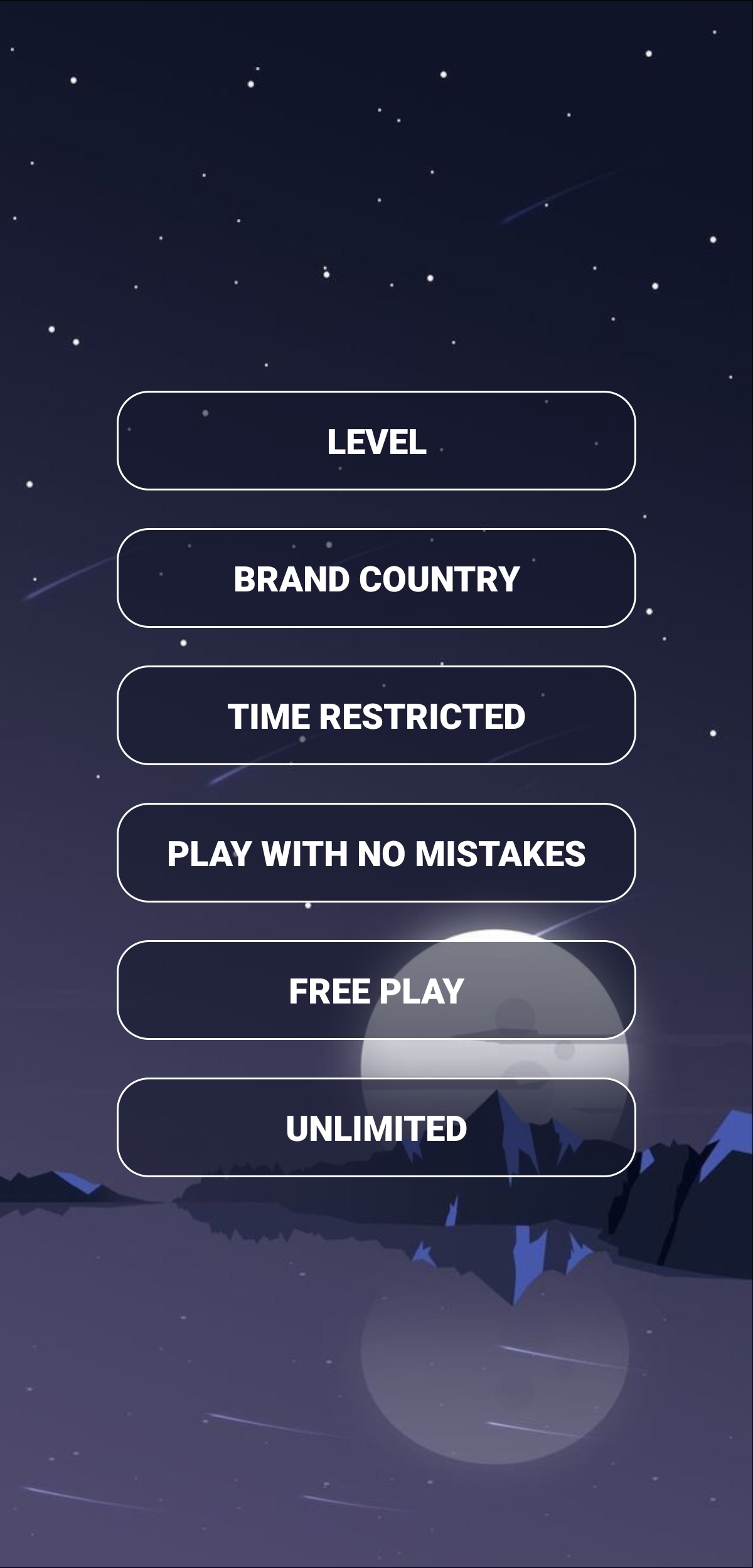Tap the FREE PLAY button
The width and height of the screenshot is (753, 1568).
(x=376, y=990)
